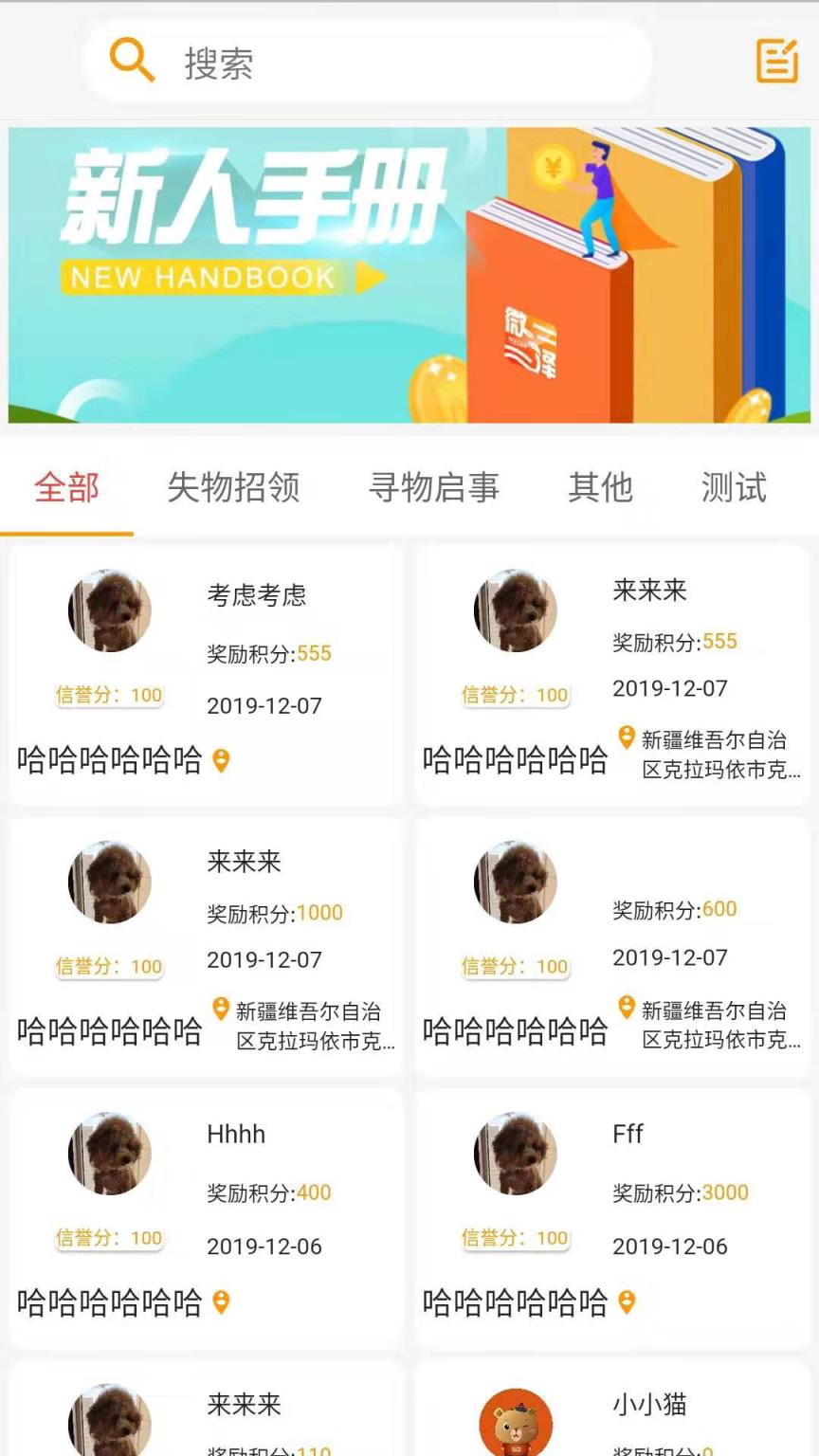The image size is (819, 1456).
Task: Click the location pin in the Fff post
Action: [x=627, y=1303]
